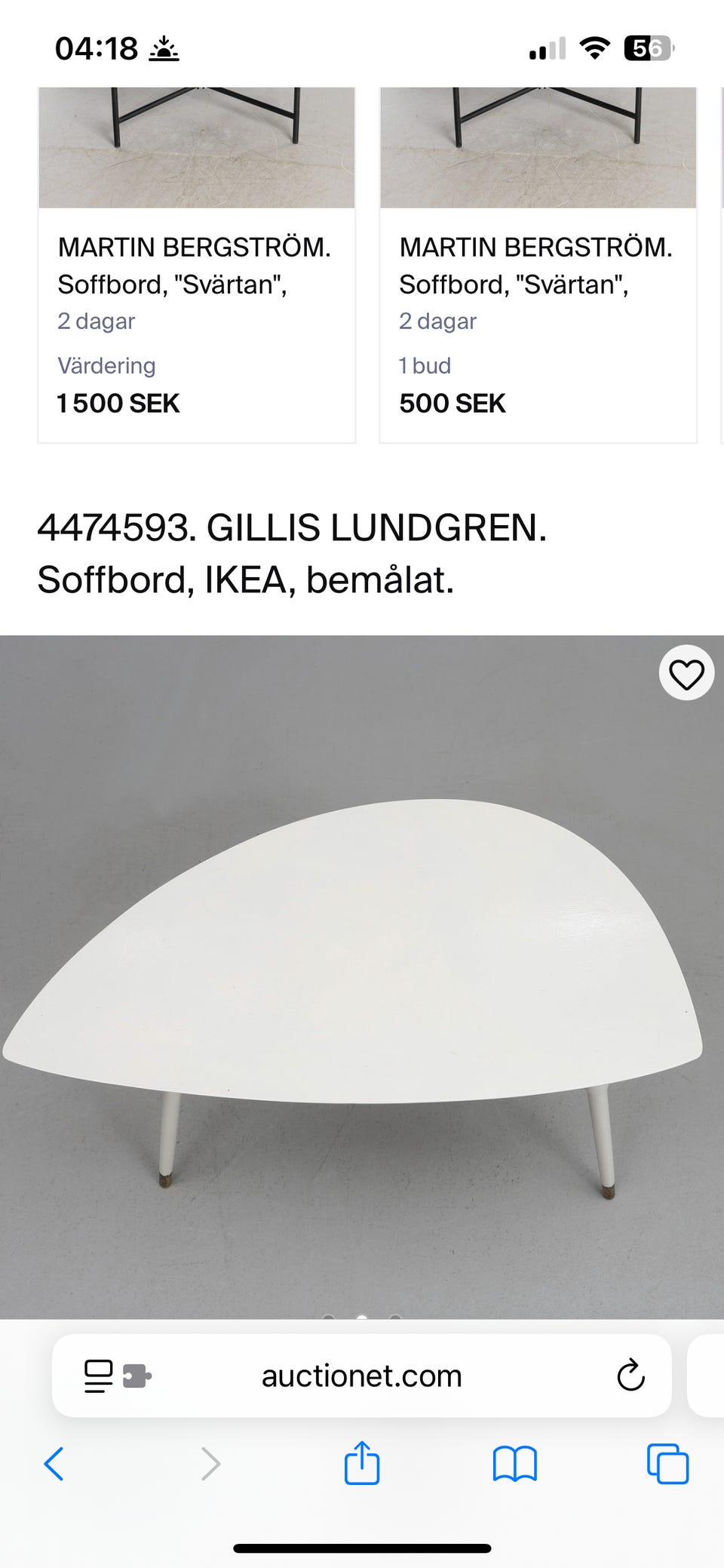Favorite the Gillis Lundgren table with the heart
Viewport: 724px width, 1568px height.
686,672
